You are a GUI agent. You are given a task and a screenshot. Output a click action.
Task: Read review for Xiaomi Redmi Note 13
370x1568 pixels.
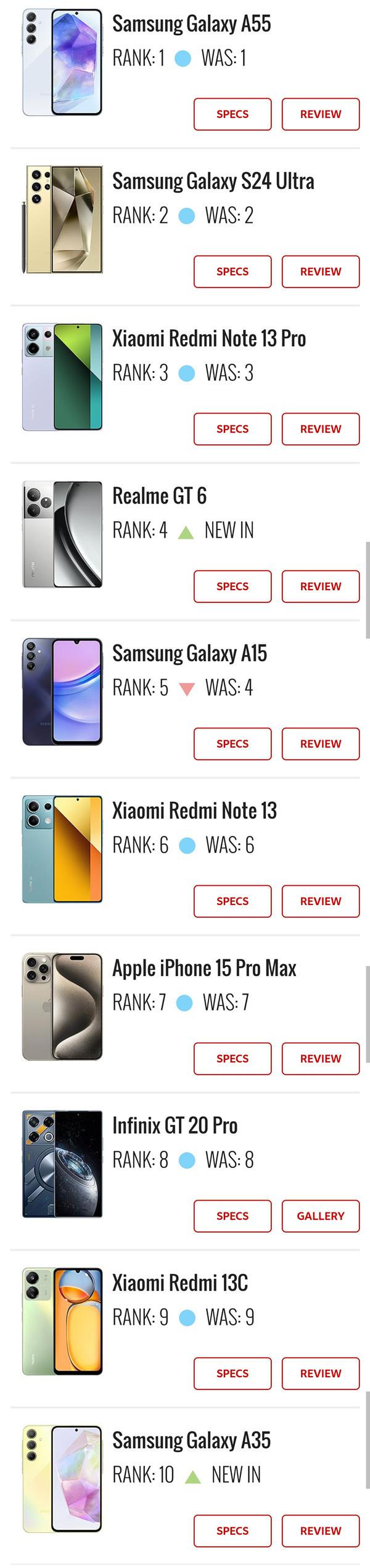pos(320,901)
